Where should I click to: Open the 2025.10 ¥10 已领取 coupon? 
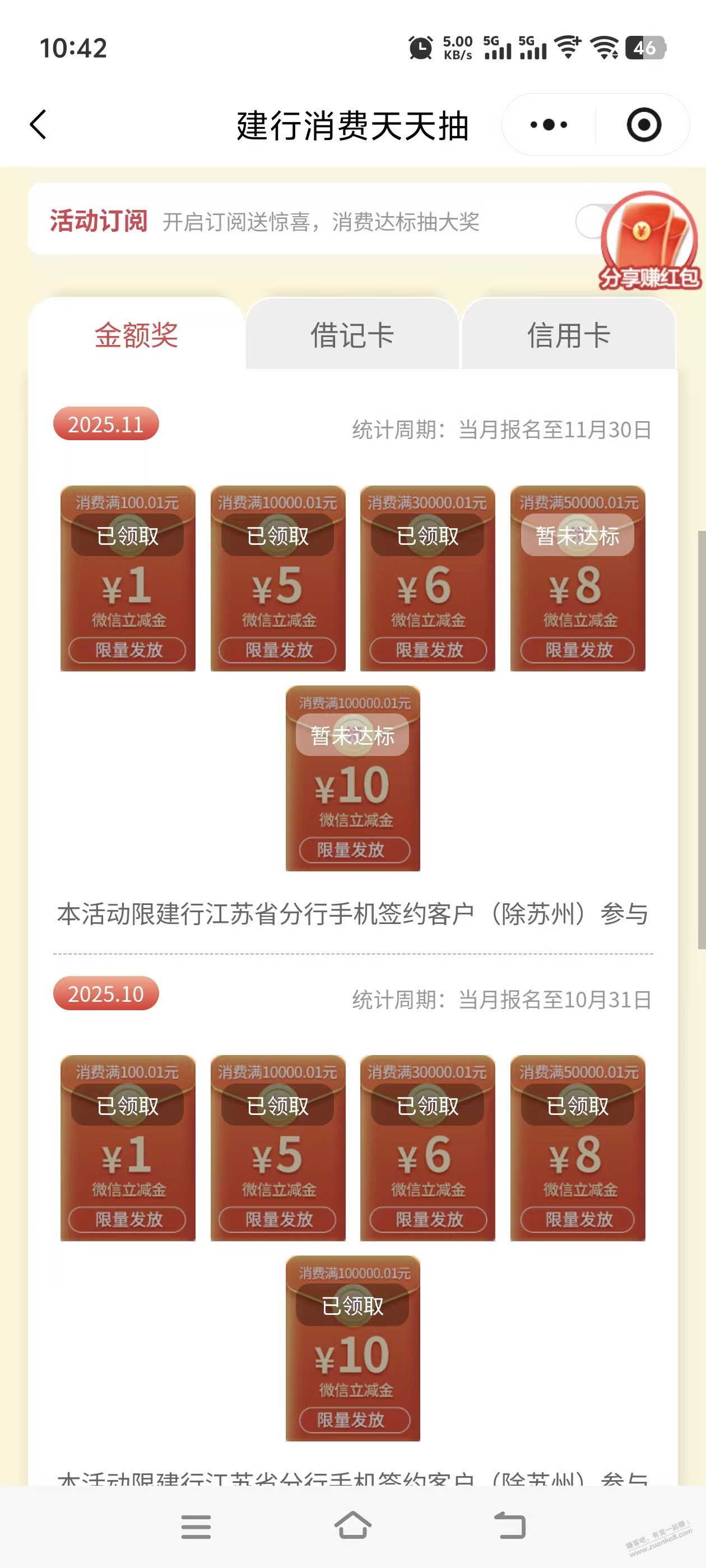coord(352,1348)
